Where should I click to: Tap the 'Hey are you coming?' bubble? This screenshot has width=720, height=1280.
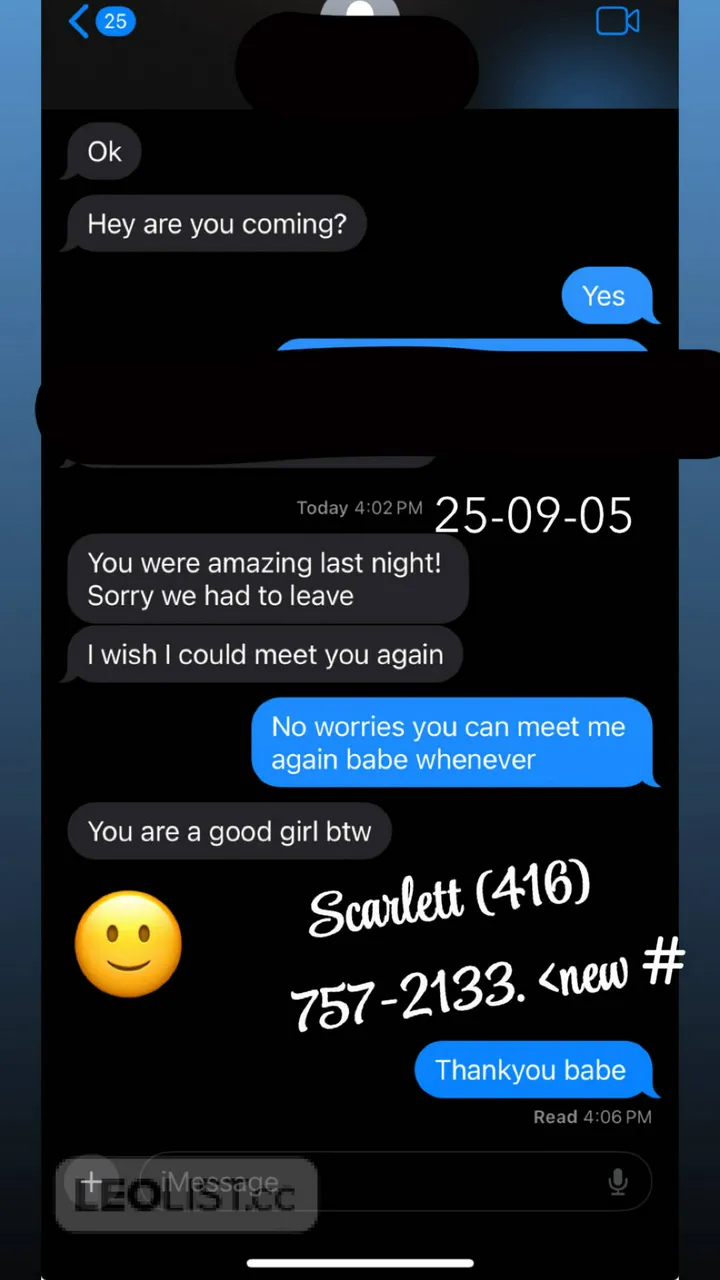(x=216, y=224)
